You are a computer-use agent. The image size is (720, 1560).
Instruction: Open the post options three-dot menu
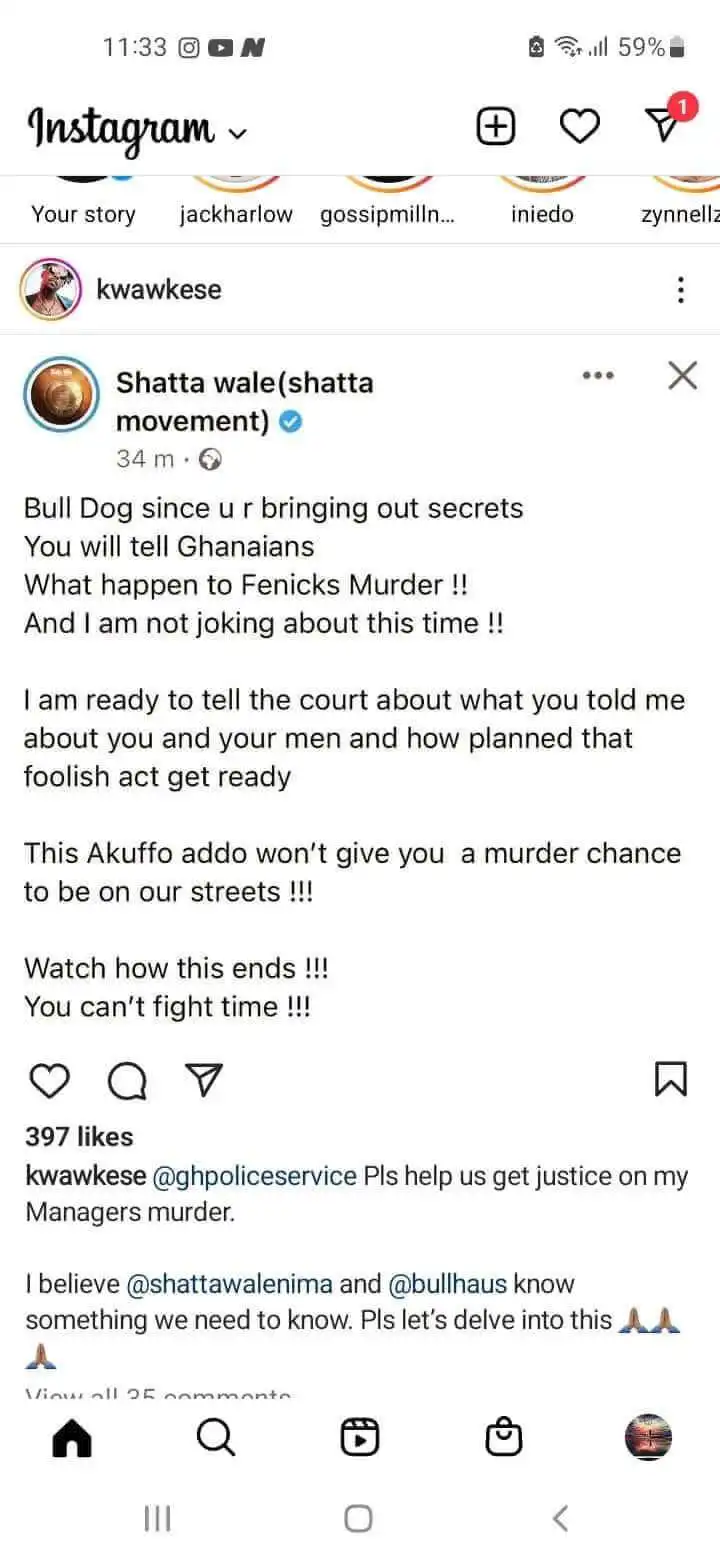coord(680,290)
